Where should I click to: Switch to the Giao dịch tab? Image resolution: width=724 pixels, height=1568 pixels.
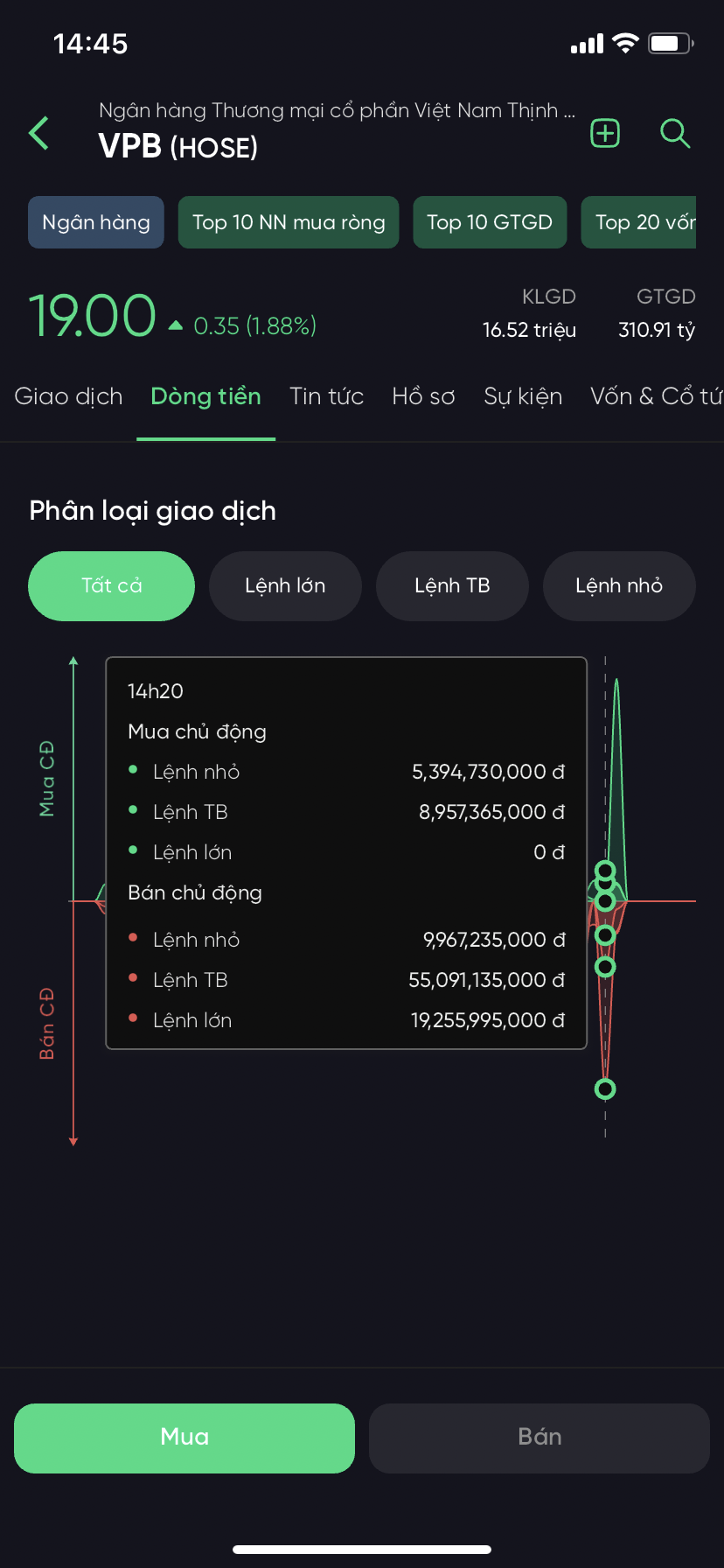pos(68,396)
